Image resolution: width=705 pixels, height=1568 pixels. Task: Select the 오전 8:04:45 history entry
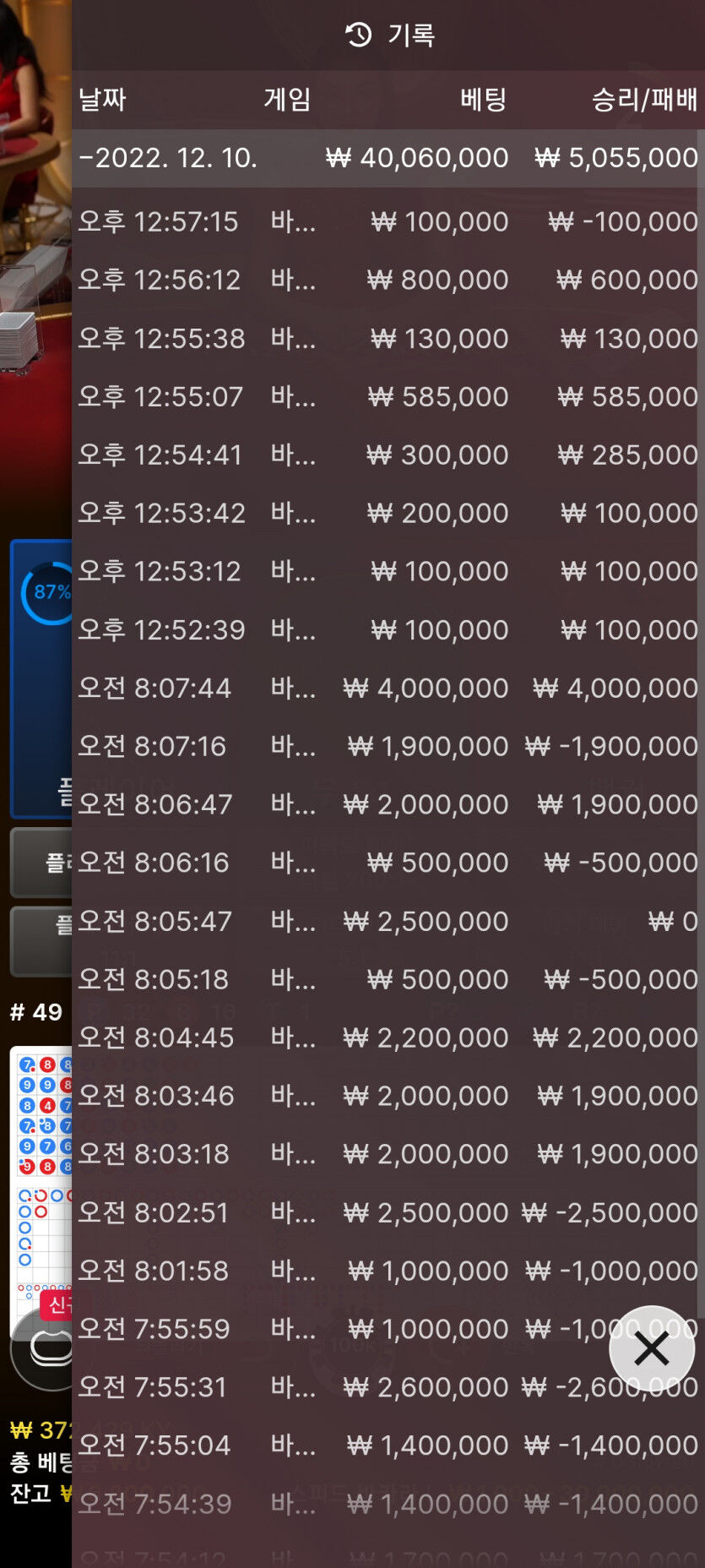pyautogui.click(x=388, y=1037)
